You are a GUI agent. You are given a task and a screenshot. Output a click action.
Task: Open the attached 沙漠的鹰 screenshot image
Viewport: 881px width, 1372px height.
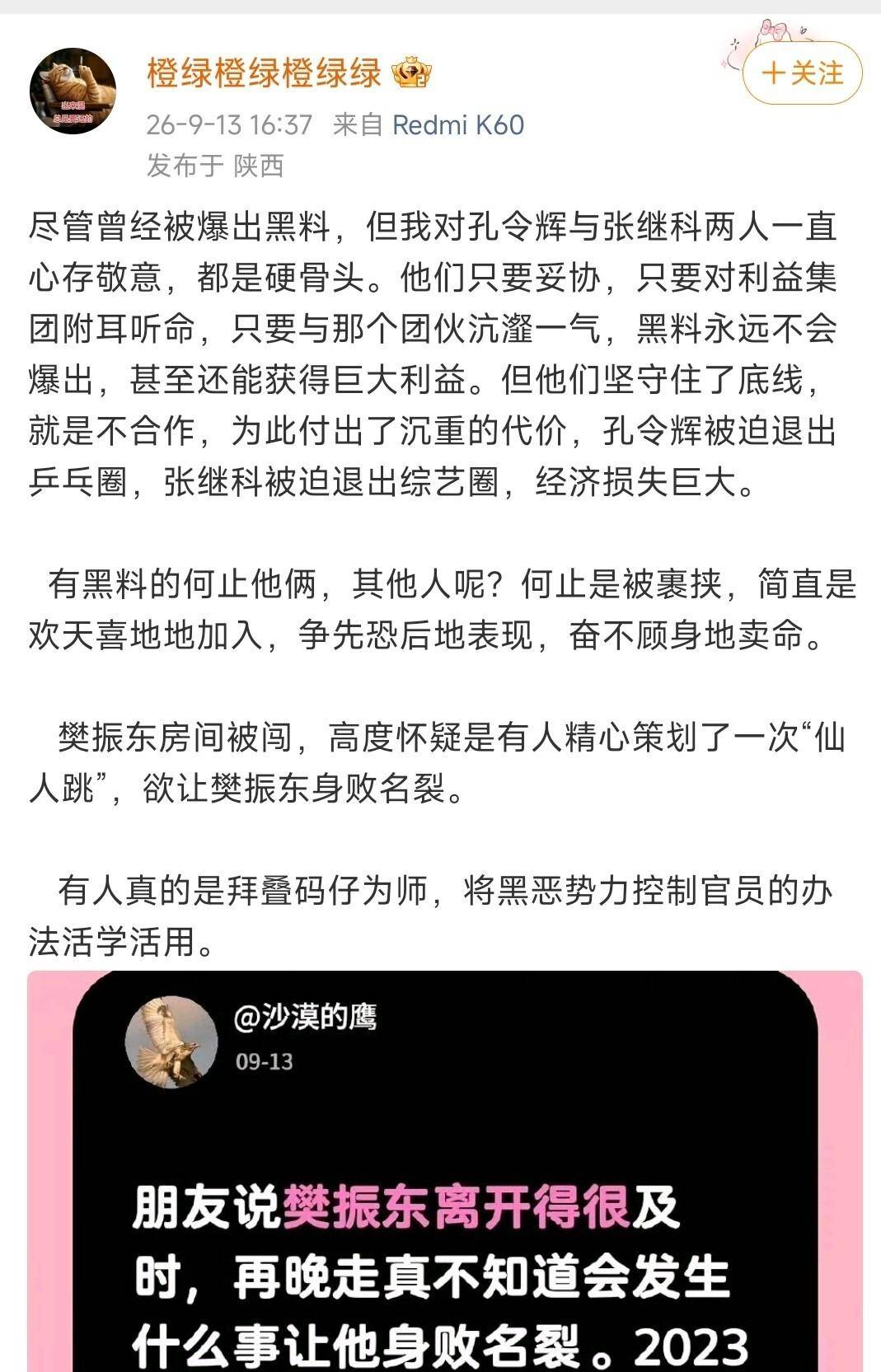(x=445, y=1171)
